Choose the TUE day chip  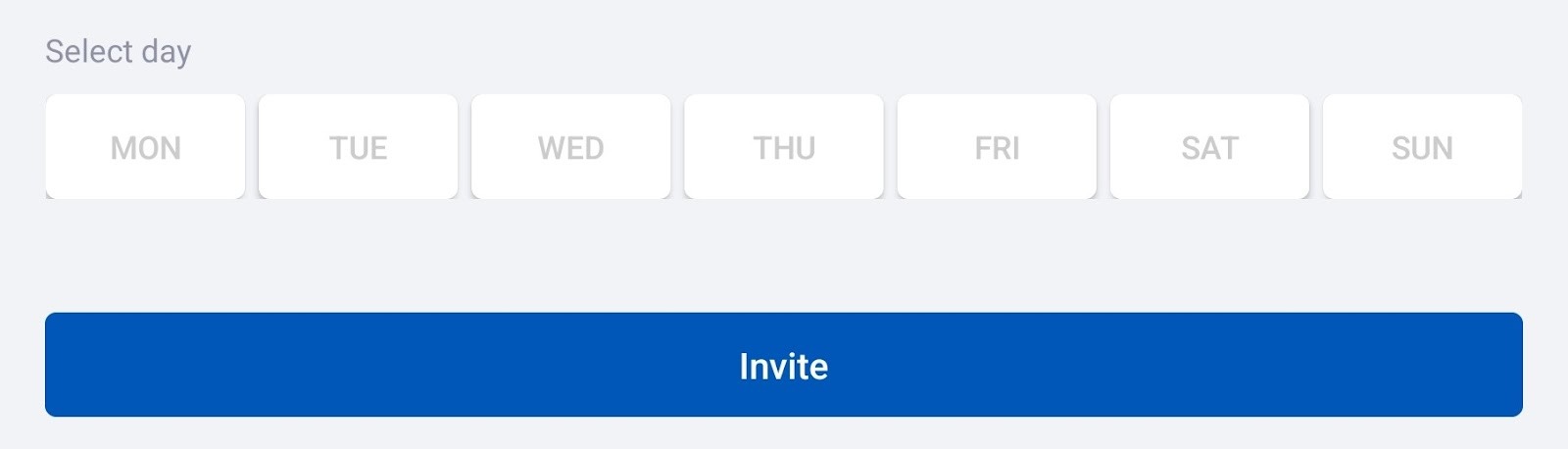click(x=358, y=147)
